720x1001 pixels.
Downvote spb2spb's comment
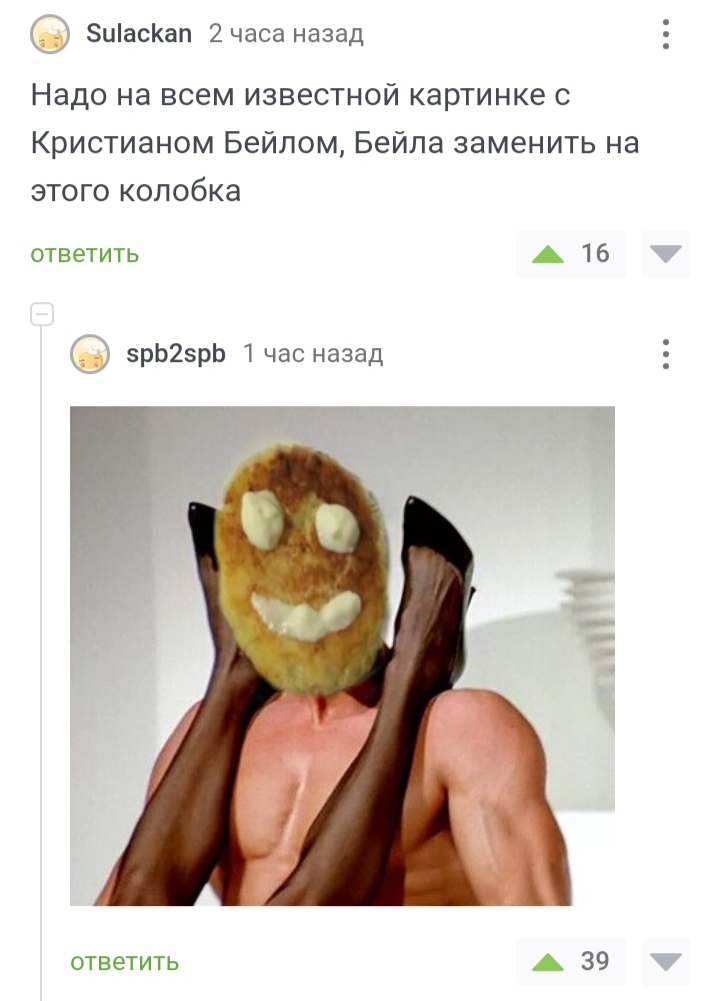665,962
